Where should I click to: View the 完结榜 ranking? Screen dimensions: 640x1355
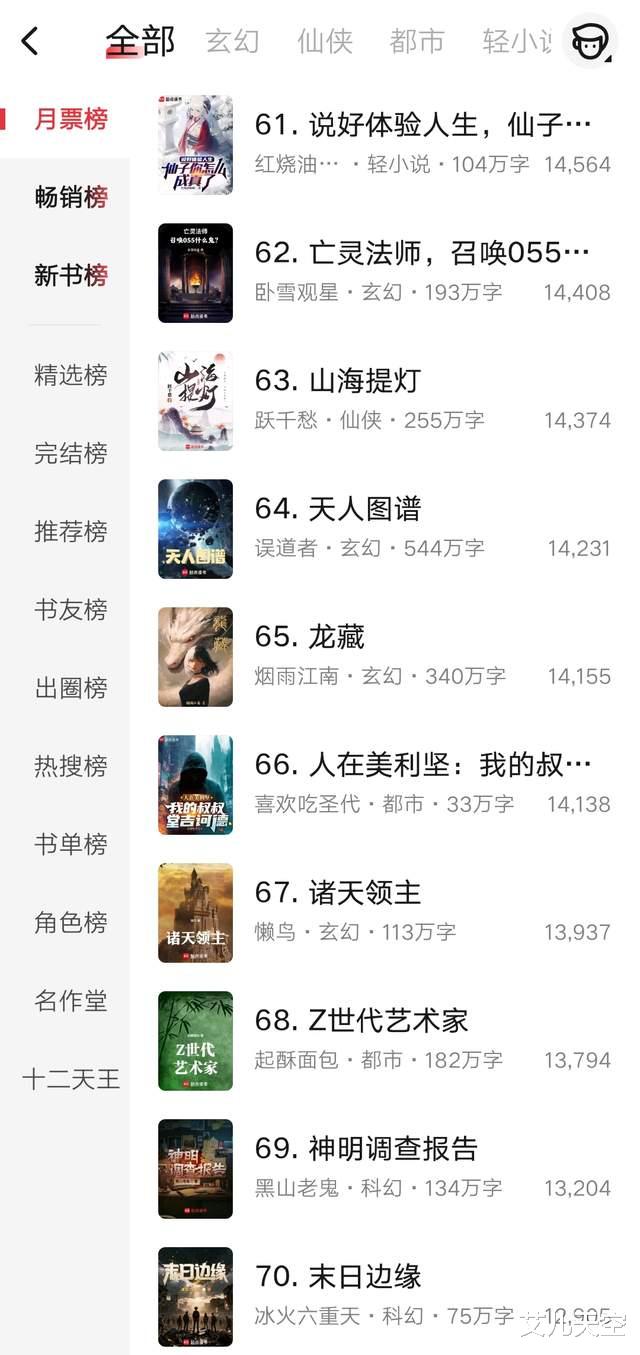click(x=70, y=453)
